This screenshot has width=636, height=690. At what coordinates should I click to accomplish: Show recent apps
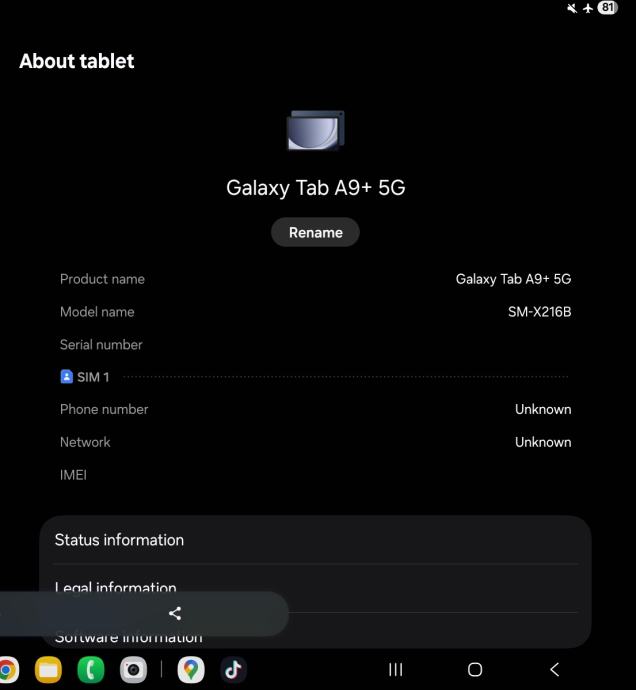point(395,669)
